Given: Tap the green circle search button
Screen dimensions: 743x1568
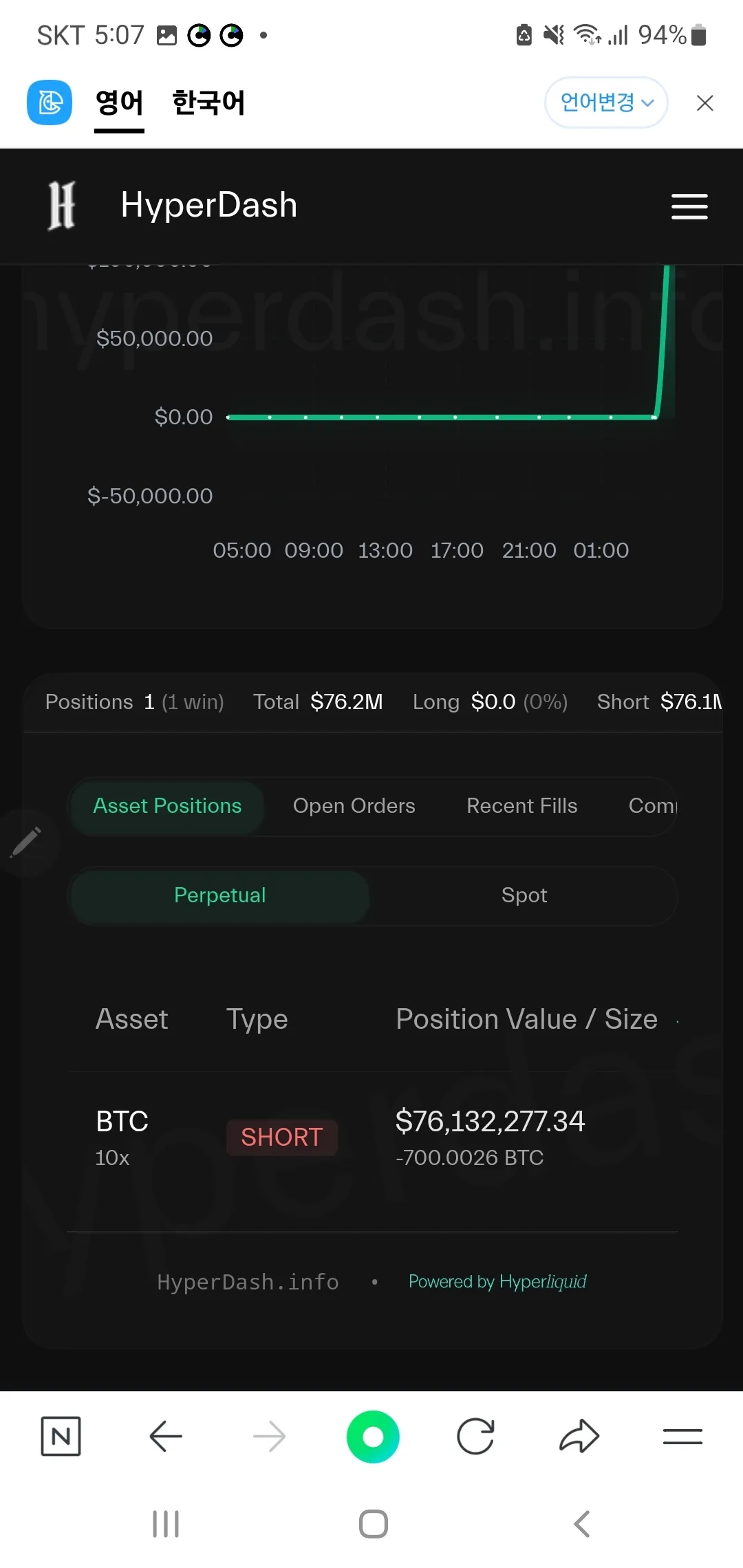Looking at the screenshot, I should [x=373, y=1437].
